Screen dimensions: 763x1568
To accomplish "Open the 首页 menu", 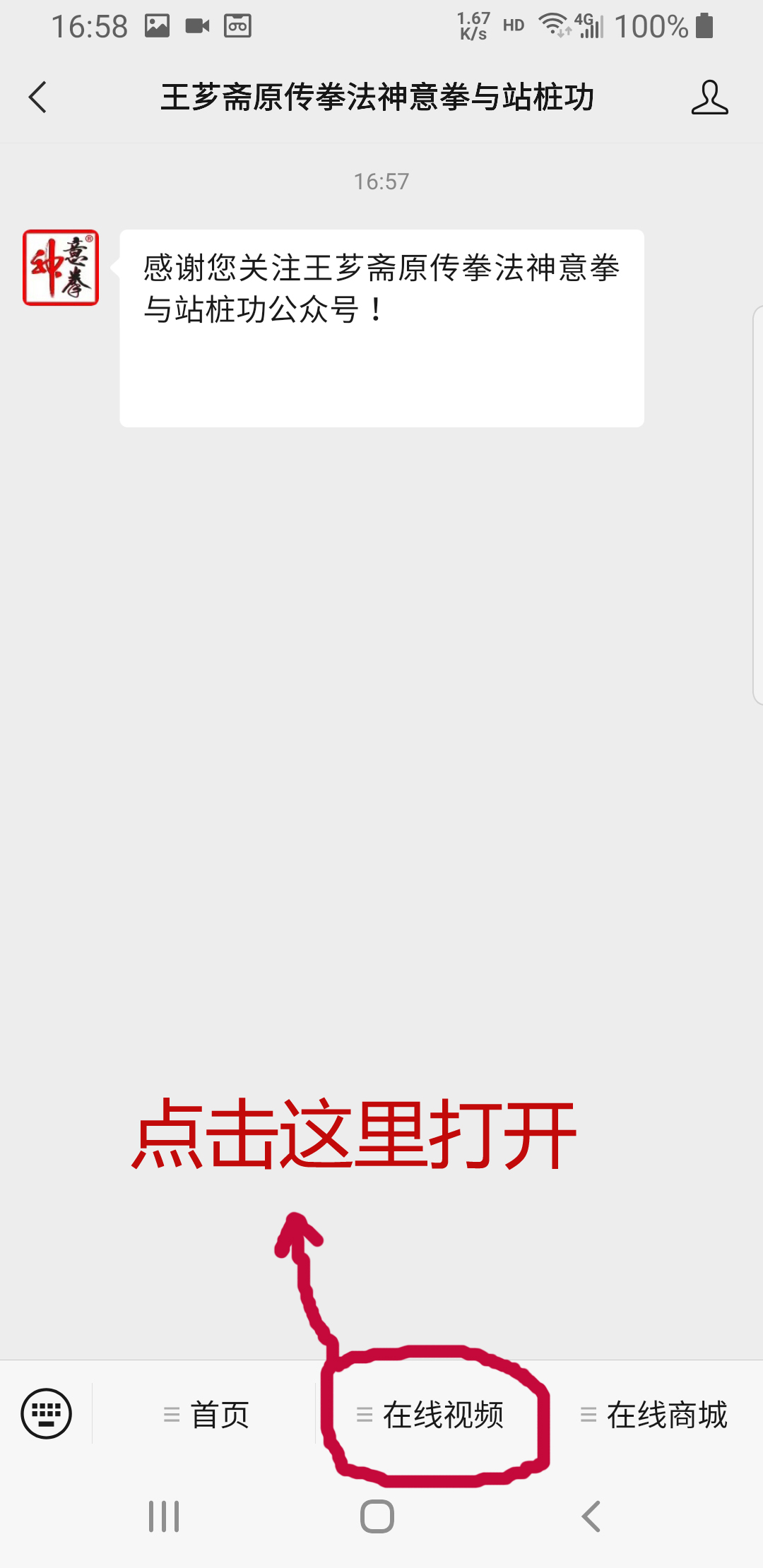I will 205,1414.
